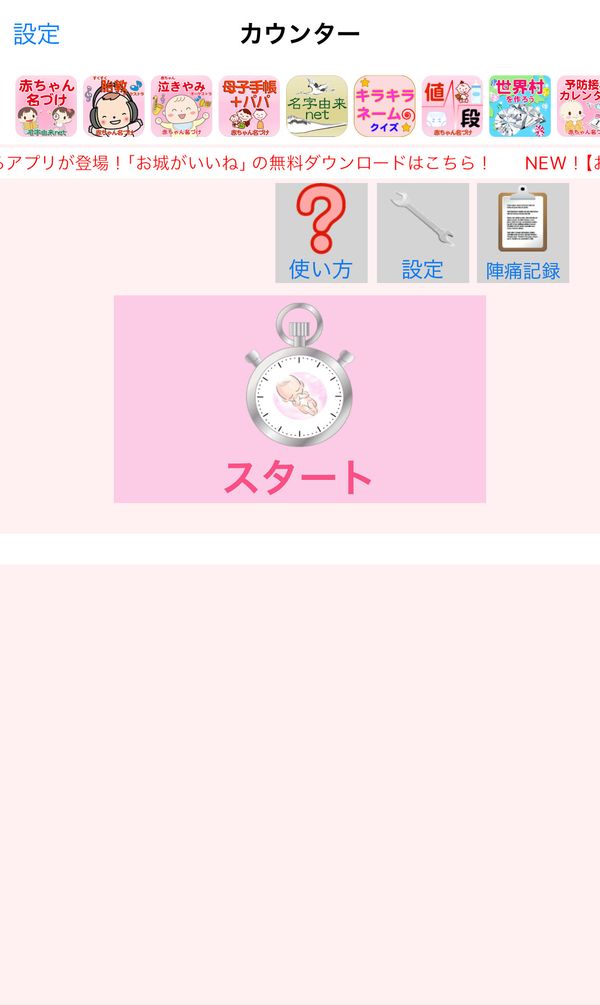This screenshot has height=1005, width=600.
Task: Open the キラキラネーム quiz icon
Action: [385, 106]
